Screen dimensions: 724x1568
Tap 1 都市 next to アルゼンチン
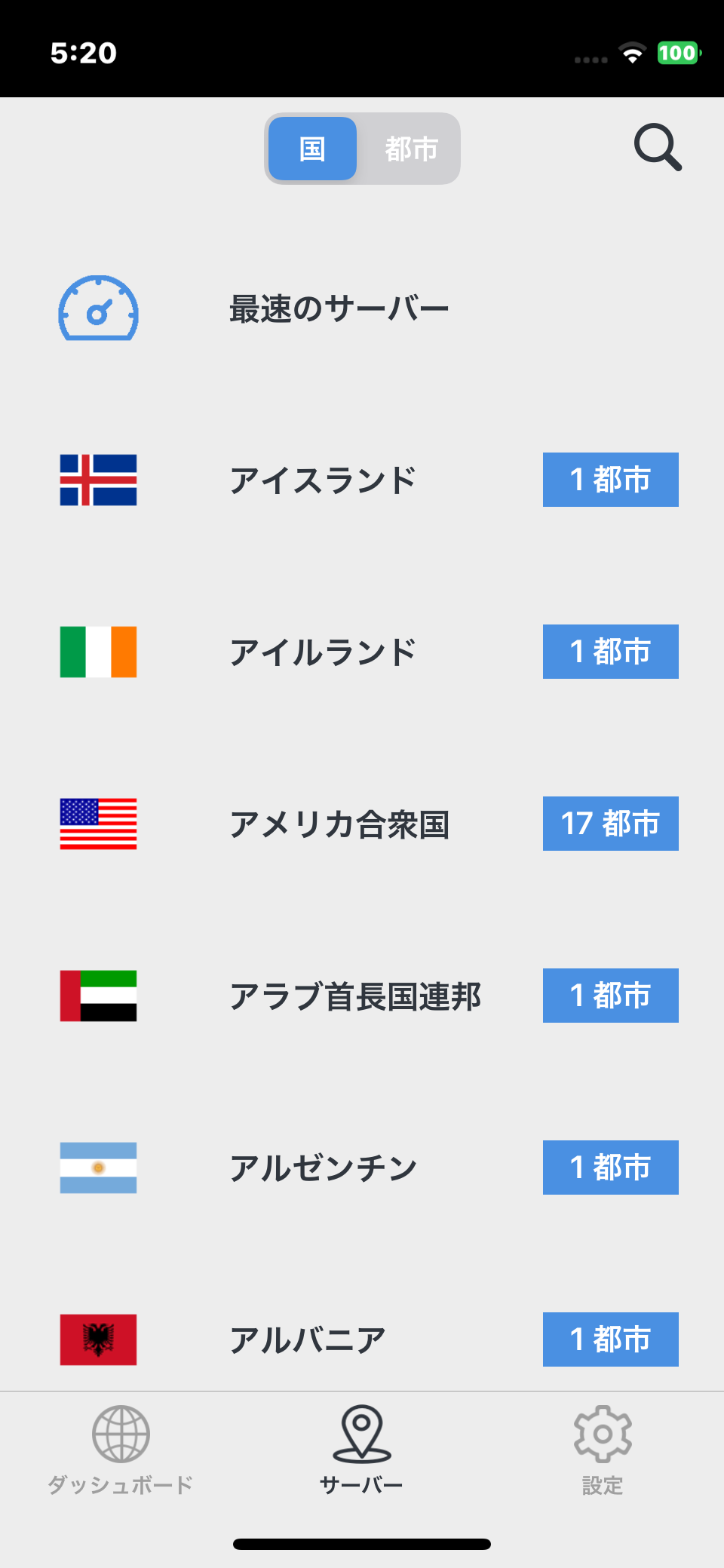(610, 1168)
